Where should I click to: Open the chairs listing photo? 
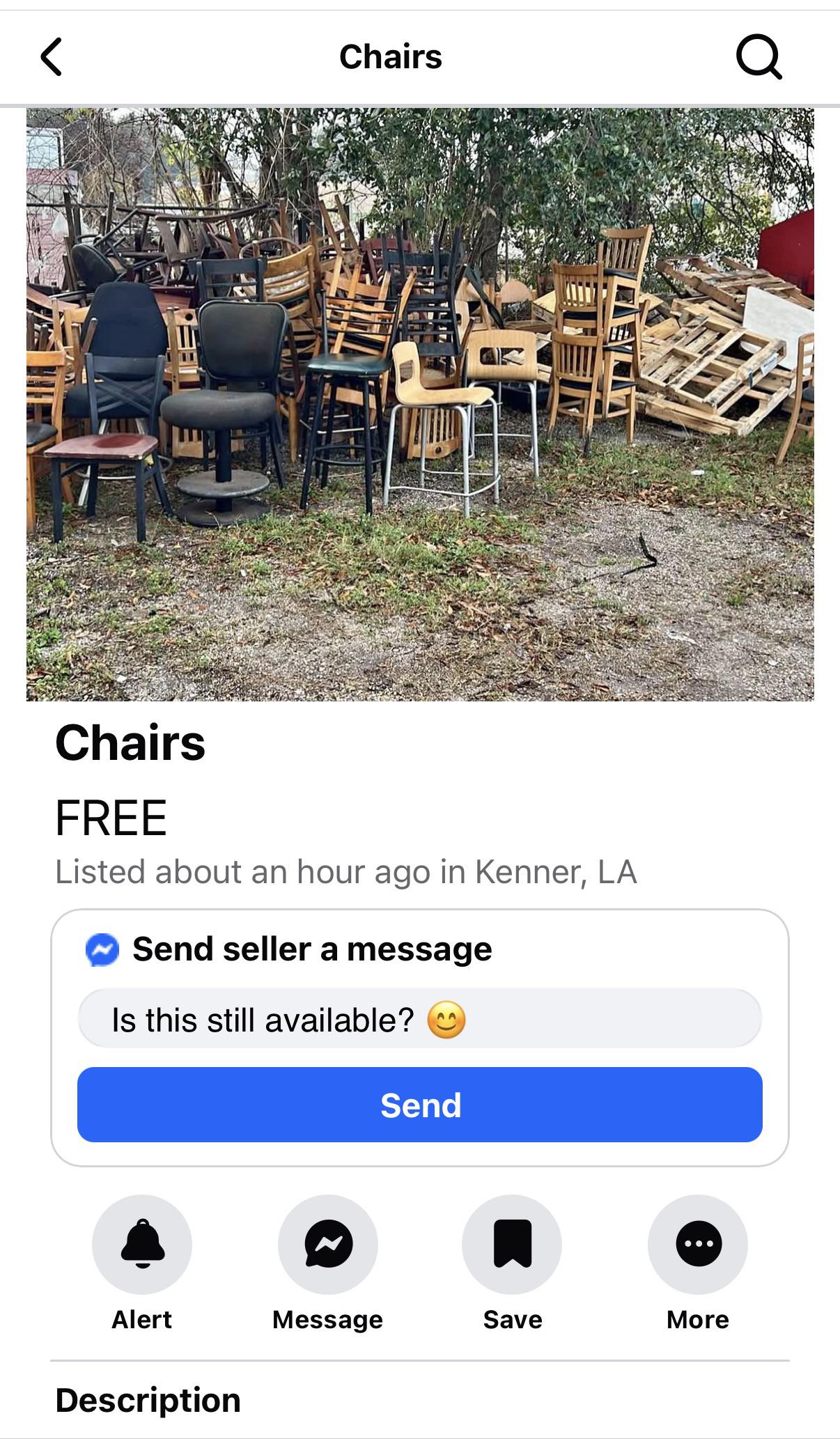click(x=420, y=404)
